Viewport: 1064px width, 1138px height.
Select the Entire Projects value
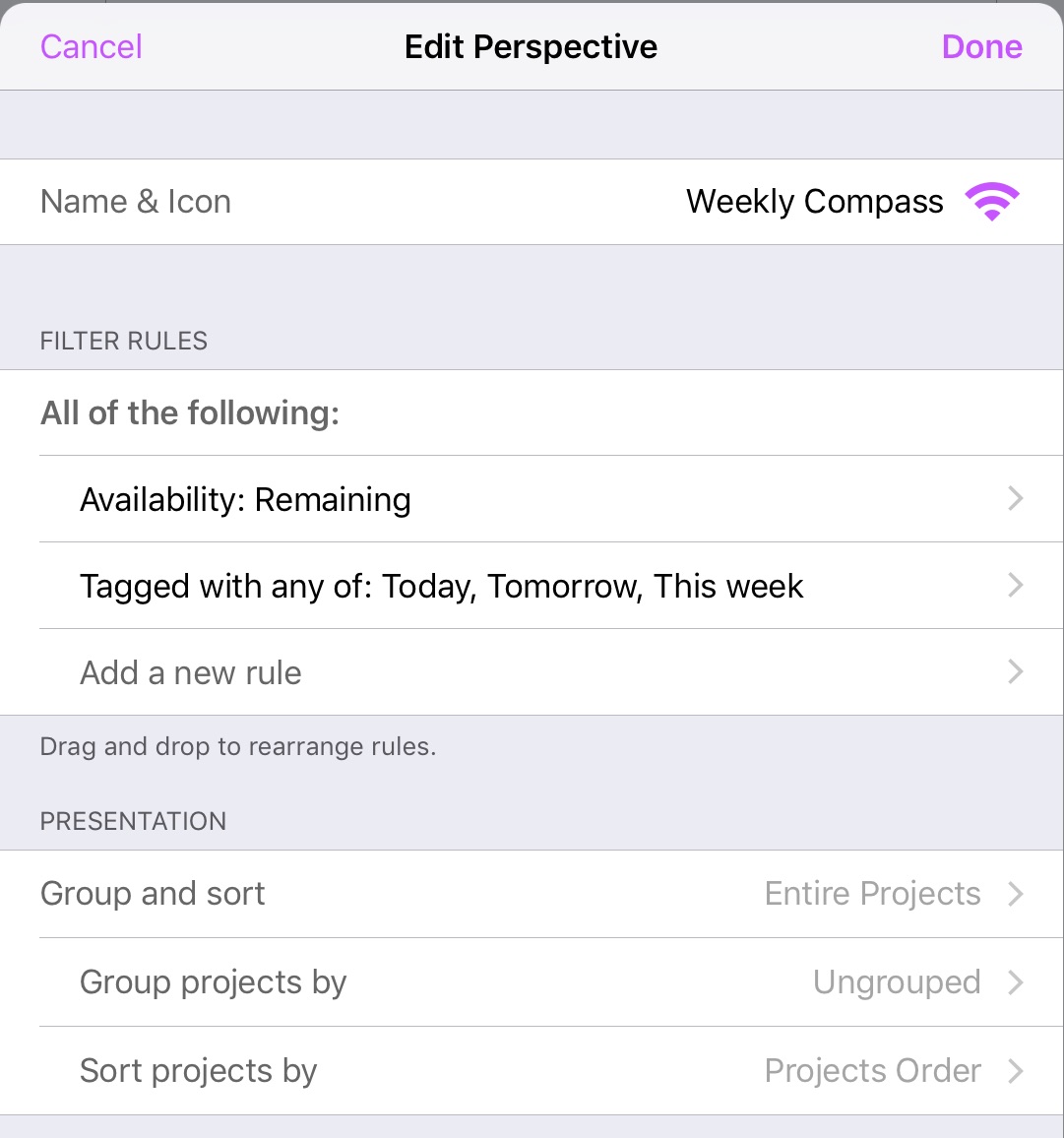pyautogui.click(x=873, y=893)
